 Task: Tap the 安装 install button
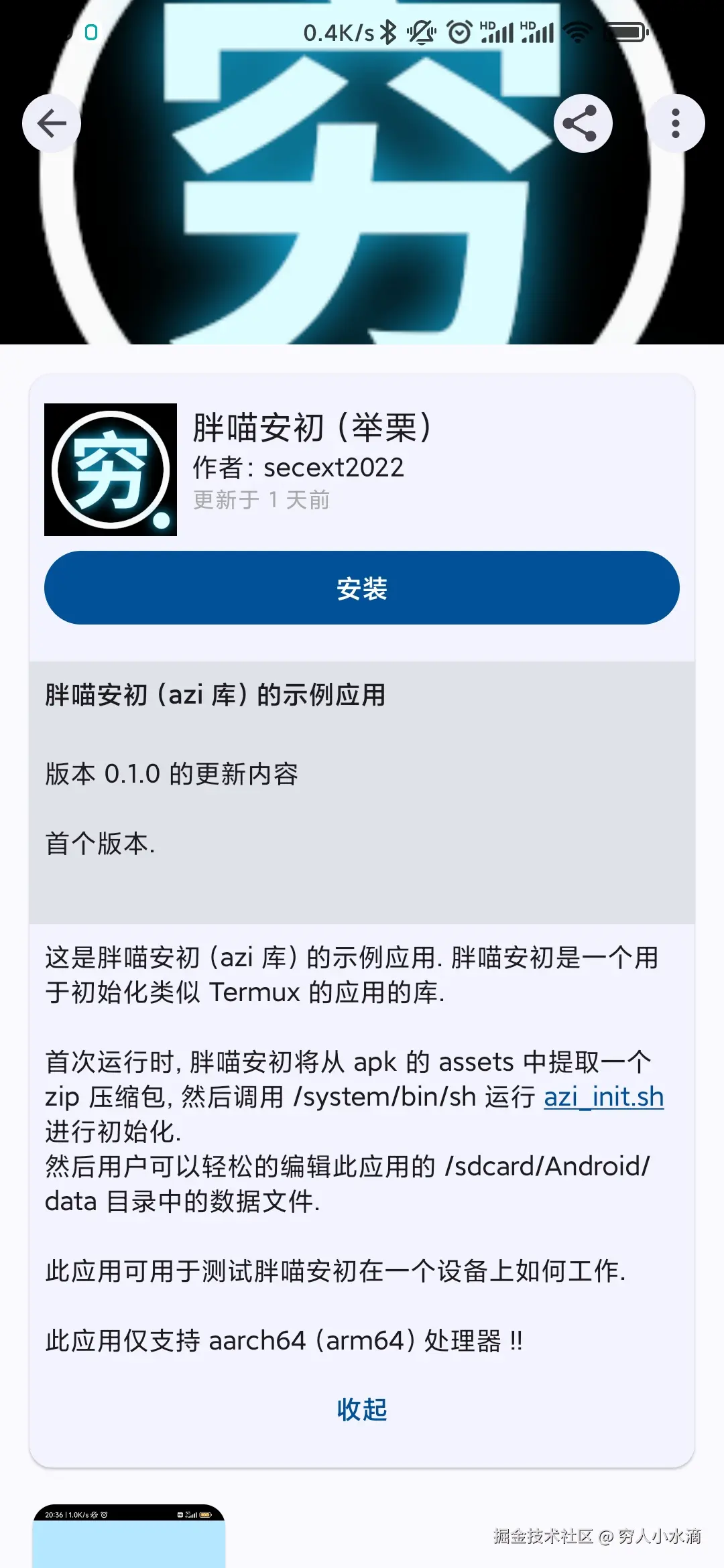[x=362, y=588]
